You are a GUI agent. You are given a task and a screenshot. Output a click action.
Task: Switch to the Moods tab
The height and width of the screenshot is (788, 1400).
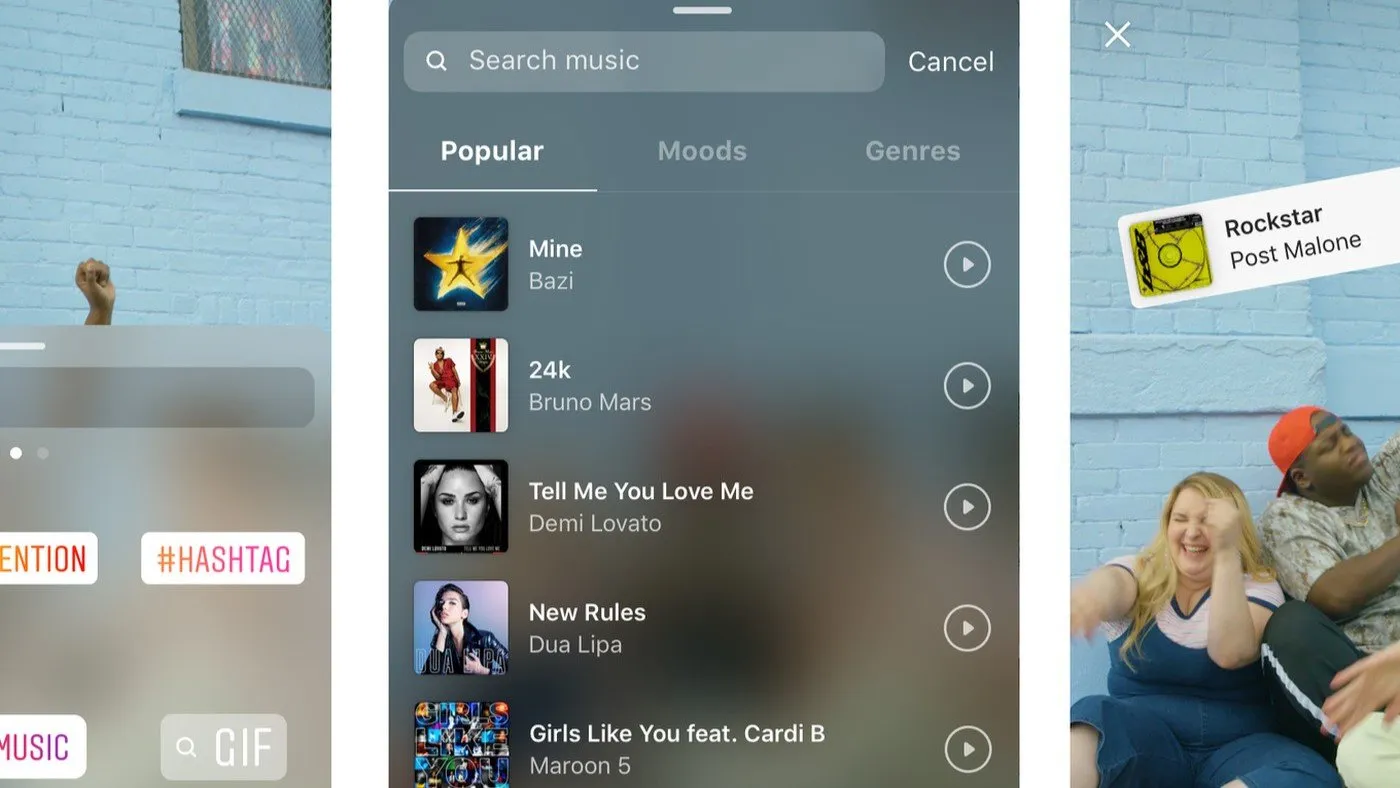tap(702, 151)
